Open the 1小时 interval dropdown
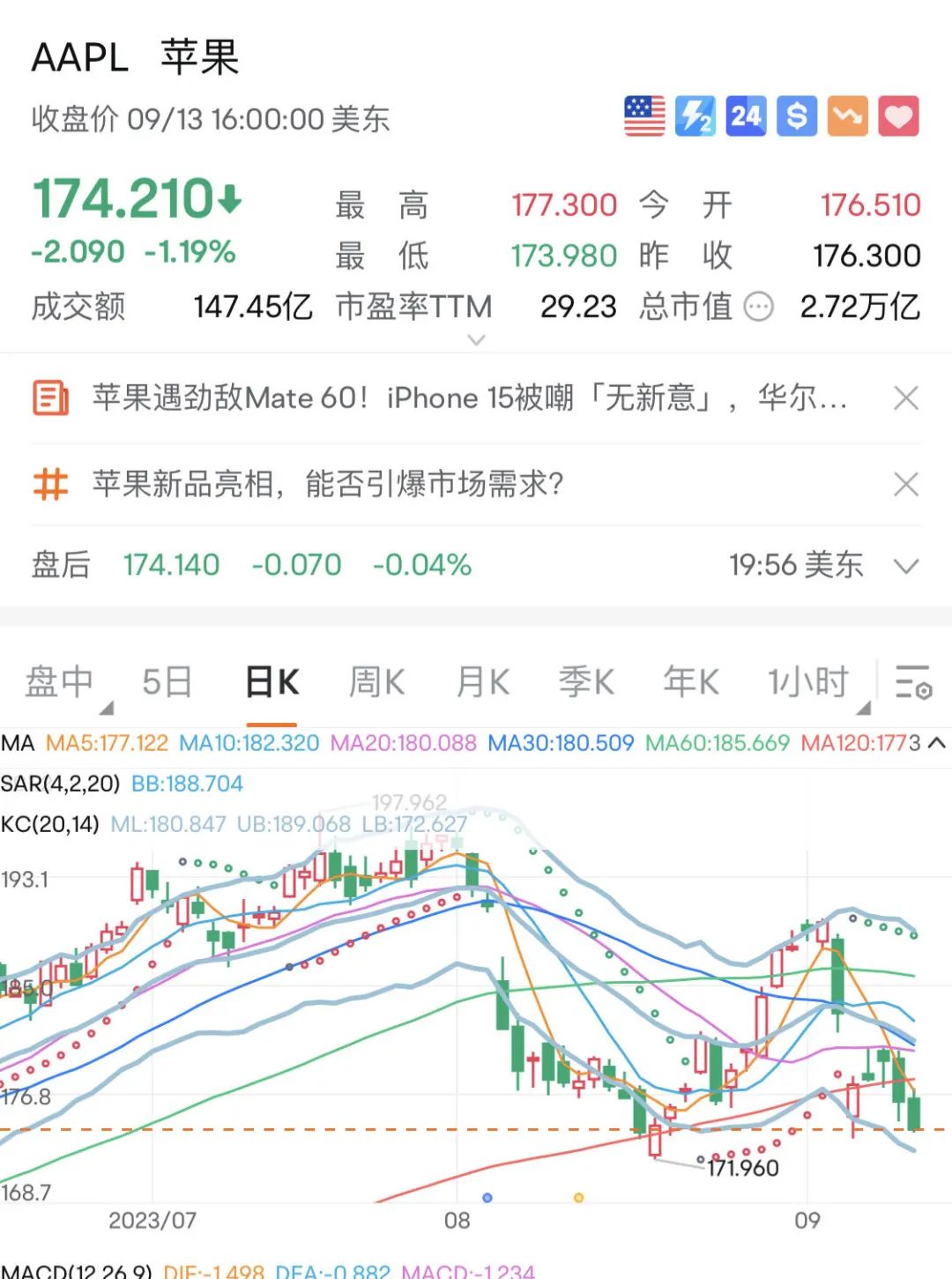Viewport: 952px width, 1279px height. pos(809,682)
